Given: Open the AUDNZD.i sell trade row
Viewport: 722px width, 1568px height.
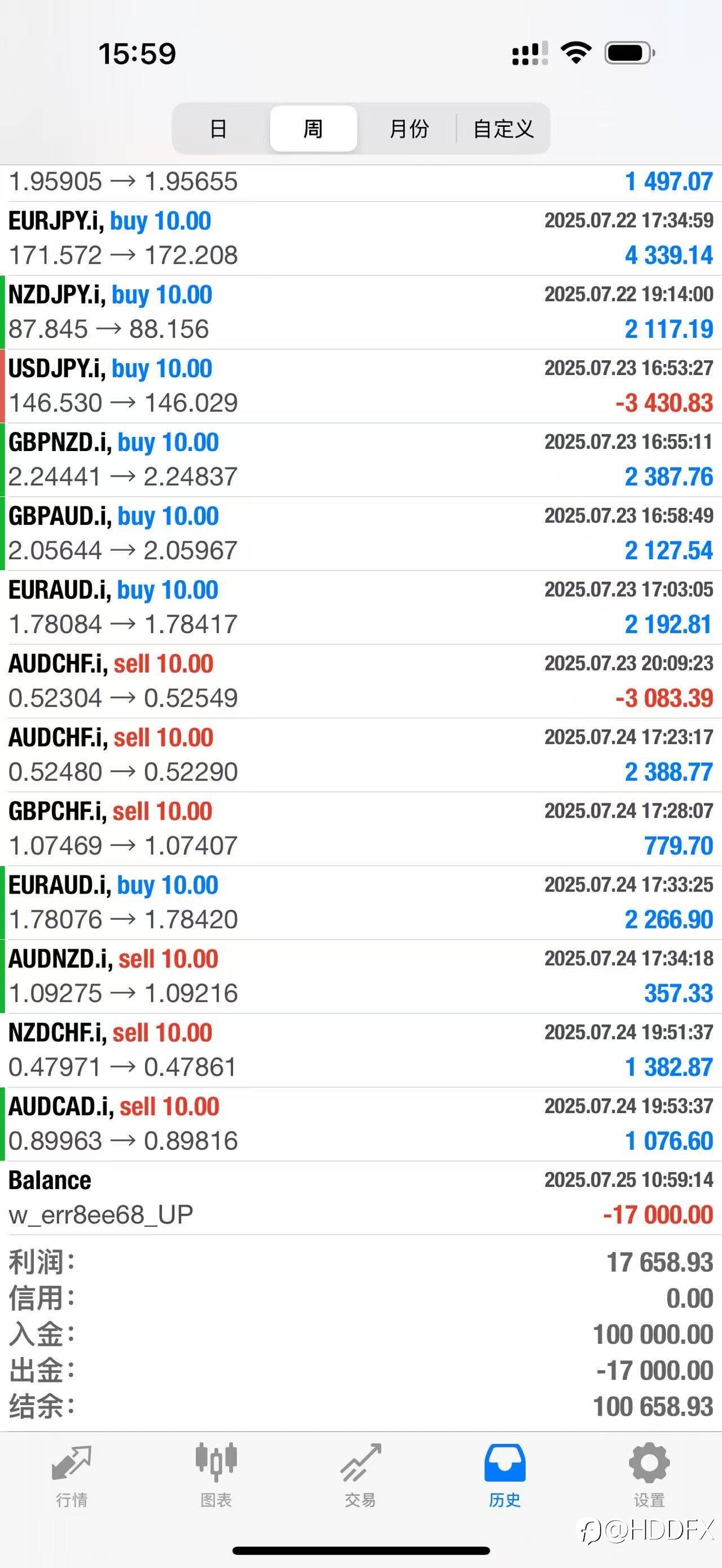Looking at the screenshot, I should pyautogui.click(x=361, y=977).
